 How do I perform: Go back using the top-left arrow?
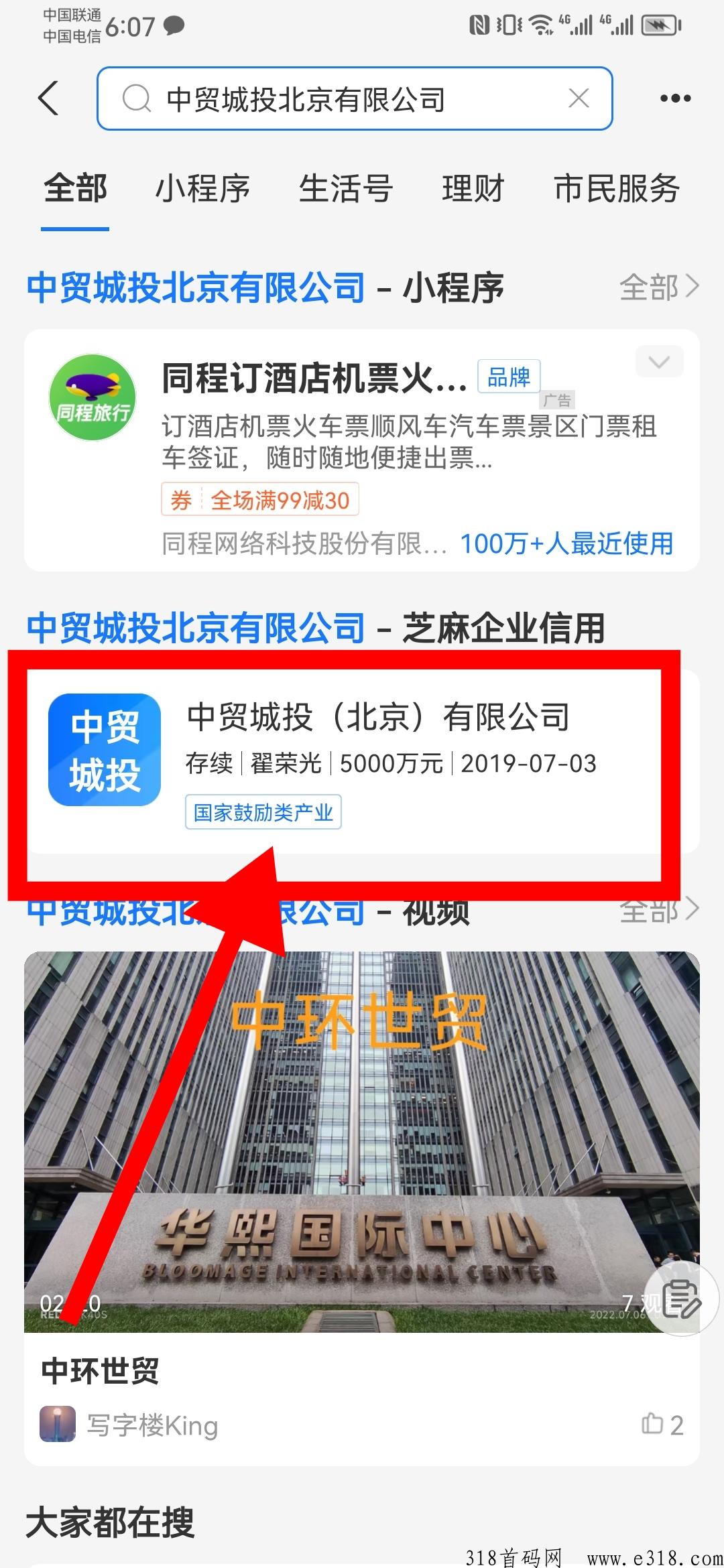tap(48, 99)
